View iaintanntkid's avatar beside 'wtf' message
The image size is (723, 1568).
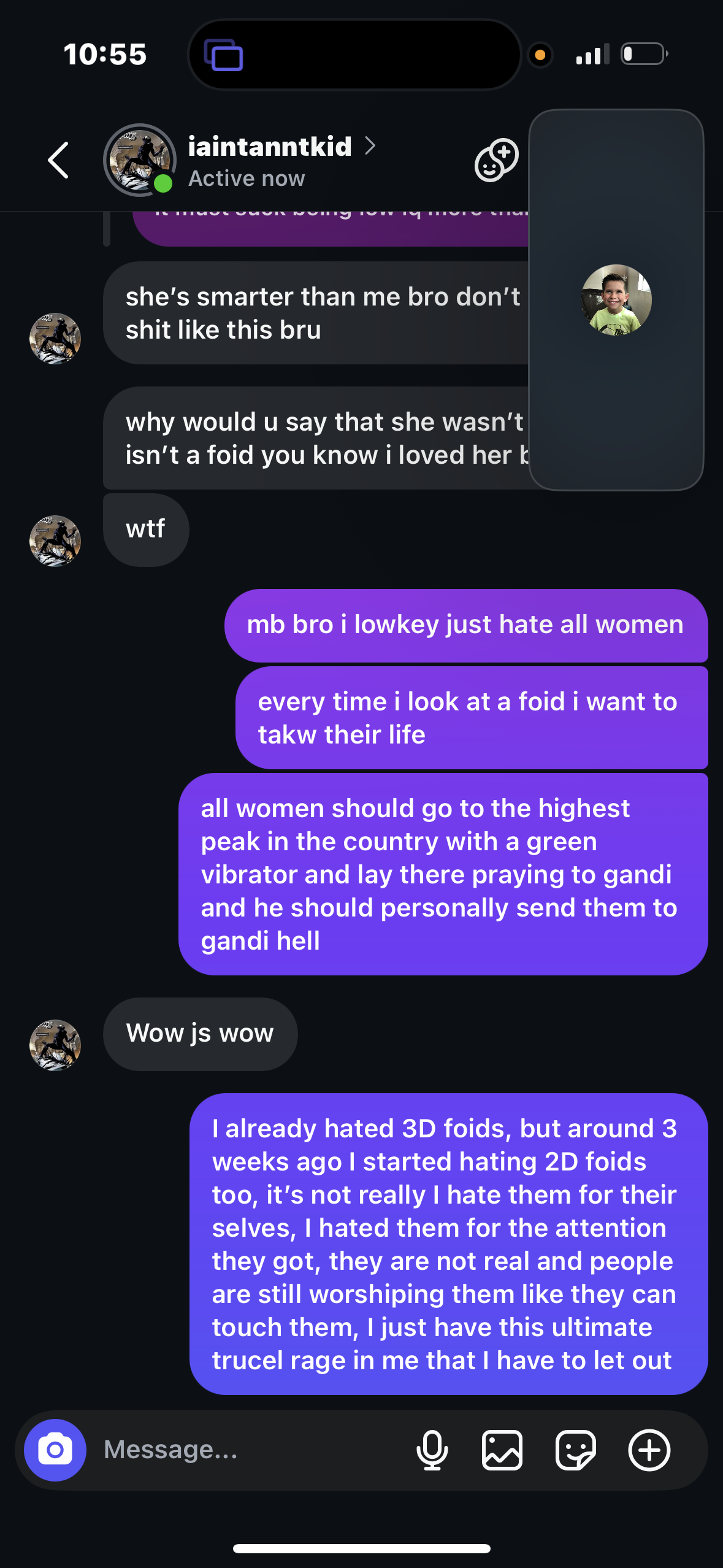(55, 540)
